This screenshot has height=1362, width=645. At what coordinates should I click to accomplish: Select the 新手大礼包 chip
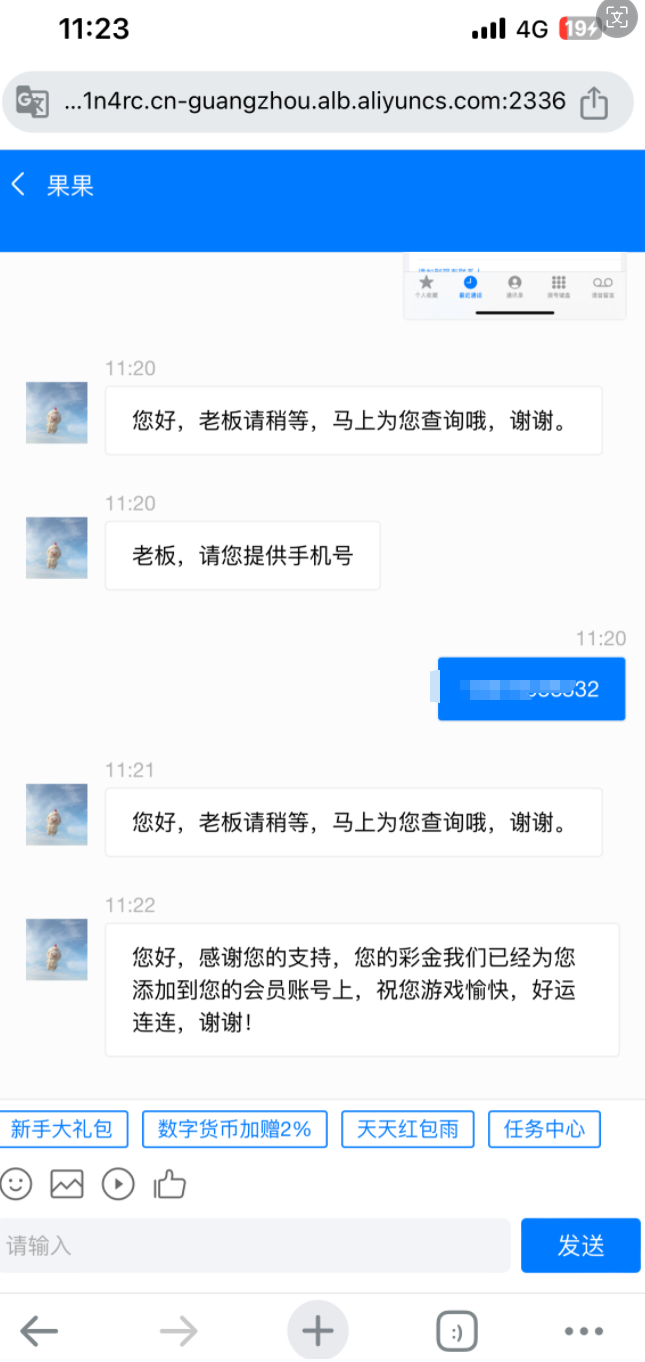(x=63, y=1129)
